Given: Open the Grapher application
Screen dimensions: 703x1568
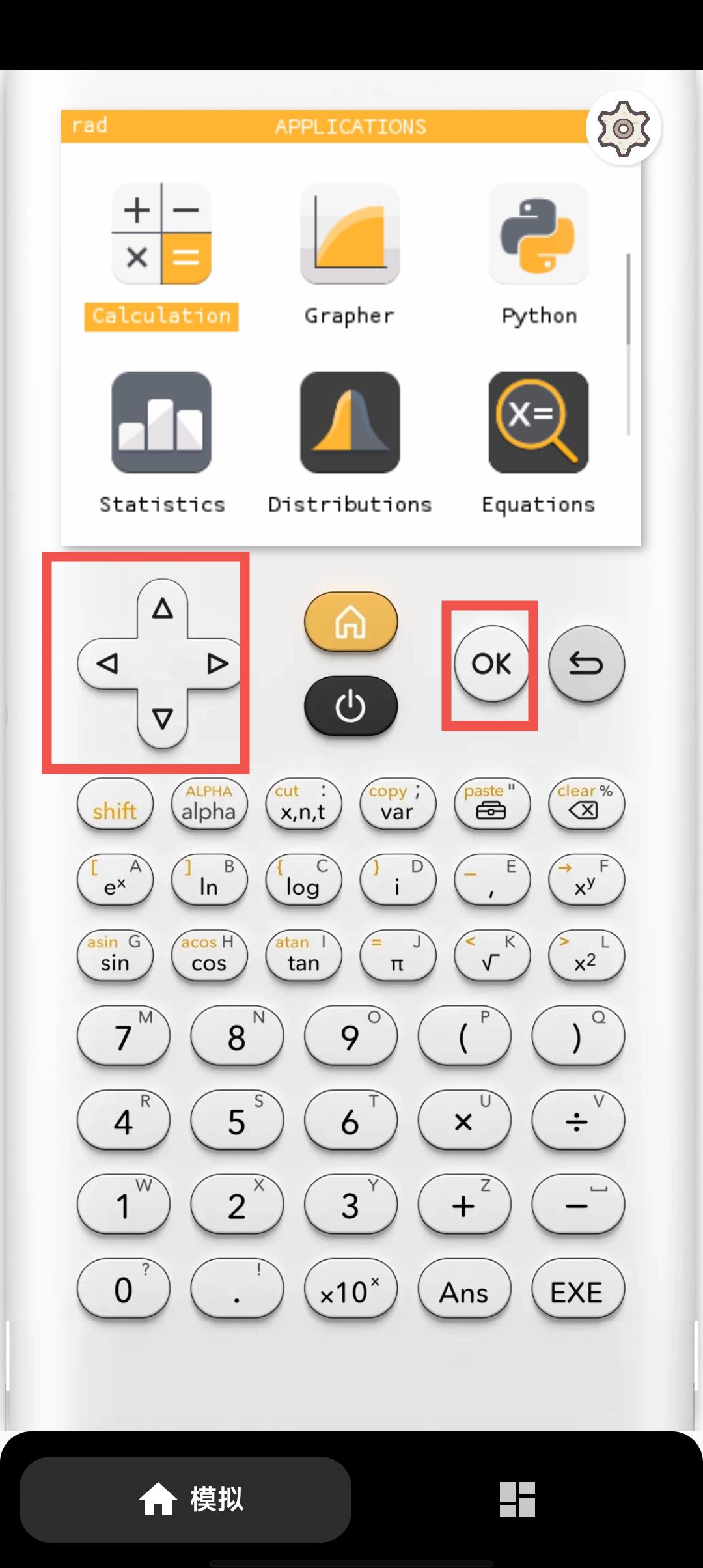Looking at the screenshot, I should coord(350,255).
